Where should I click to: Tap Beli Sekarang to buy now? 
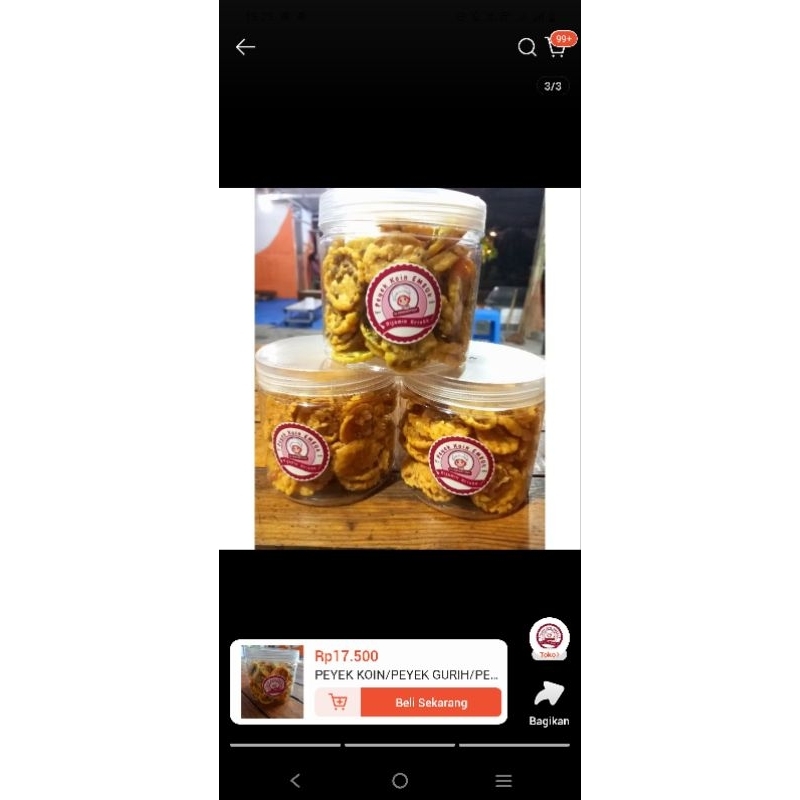tap(431, 702)
